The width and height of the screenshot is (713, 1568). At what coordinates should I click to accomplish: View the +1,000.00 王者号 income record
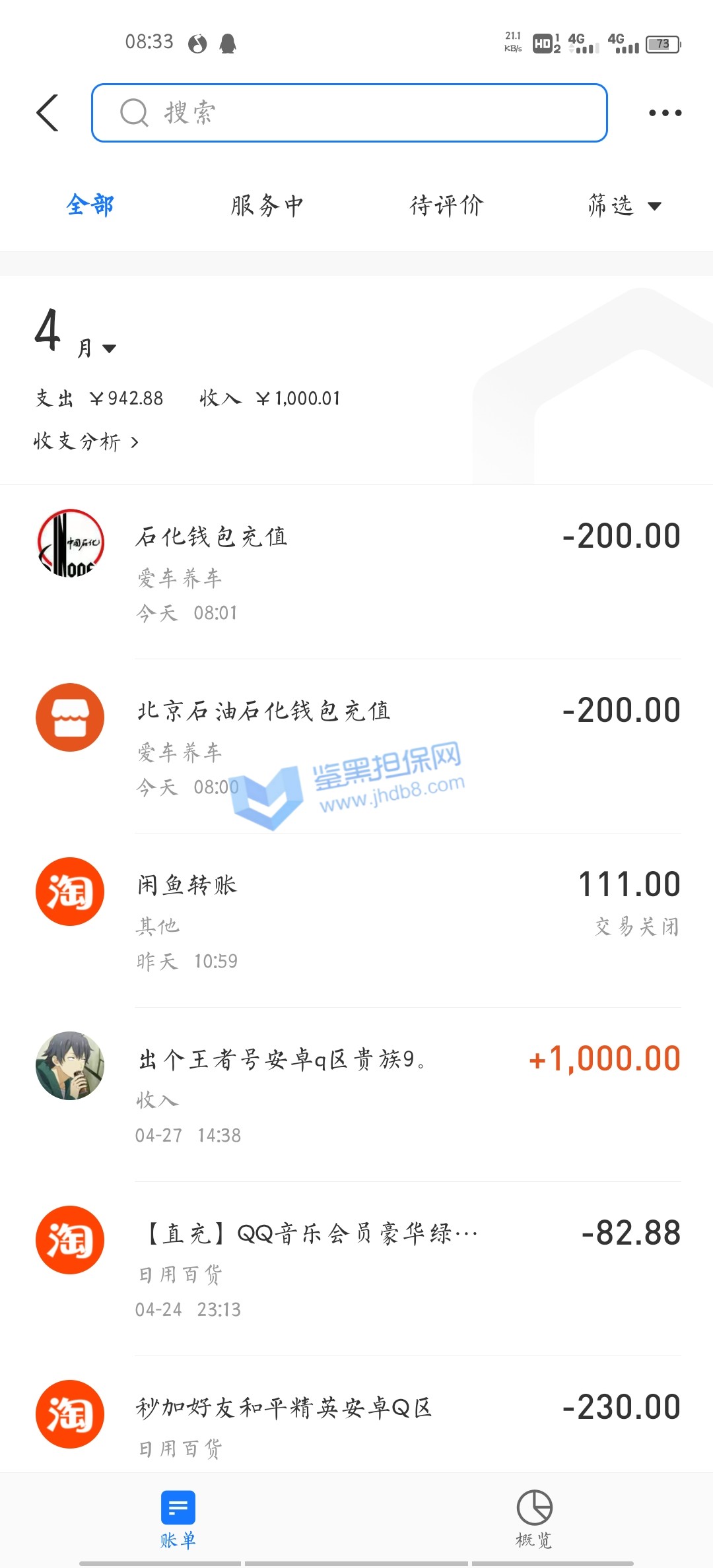click(x=356, y=1094)
